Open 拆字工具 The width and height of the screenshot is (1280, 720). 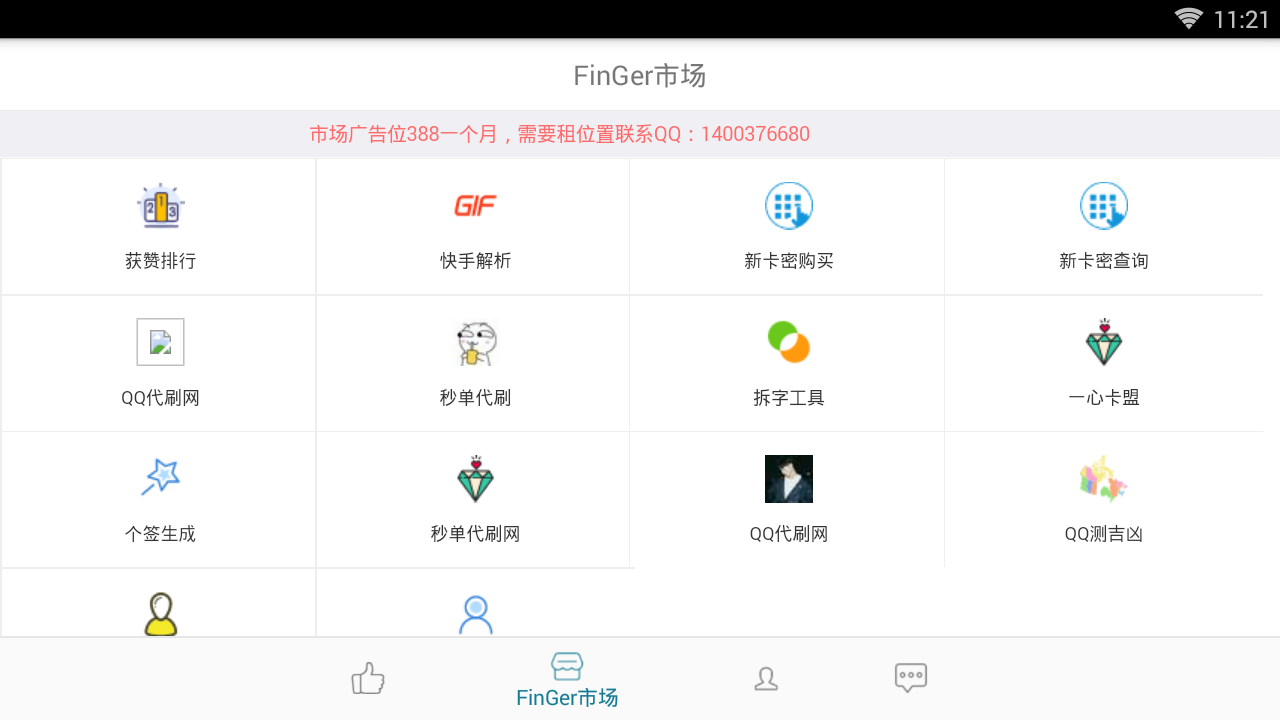788,364
